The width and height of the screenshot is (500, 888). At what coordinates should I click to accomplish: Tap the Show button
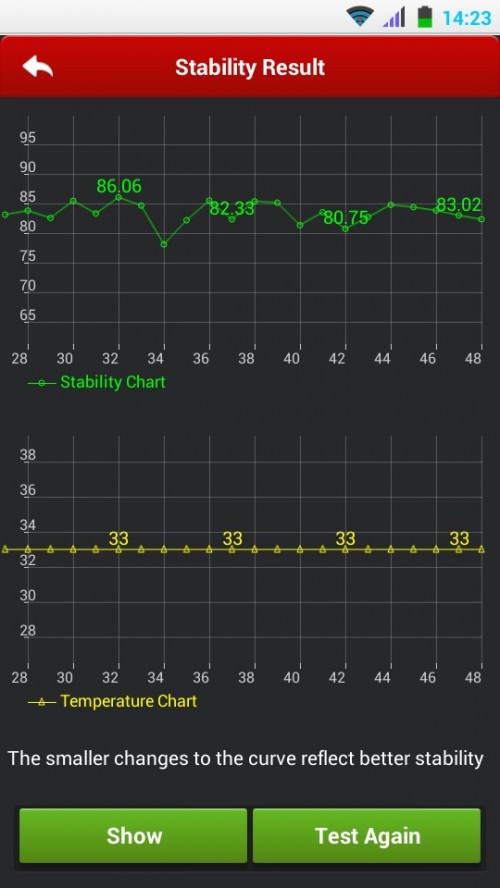click(134, 835)
